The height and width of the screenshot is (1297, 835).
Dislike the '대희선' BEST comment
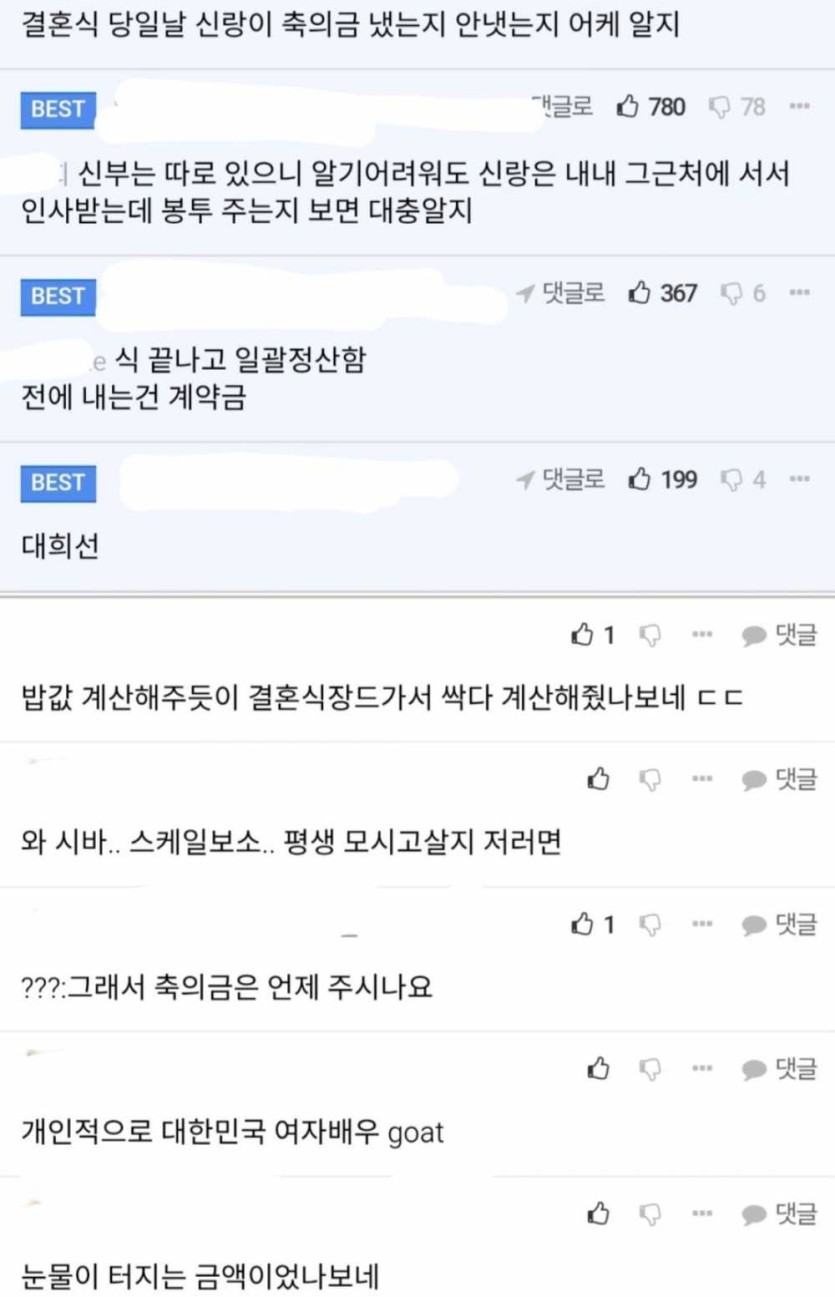pos(732,480)
